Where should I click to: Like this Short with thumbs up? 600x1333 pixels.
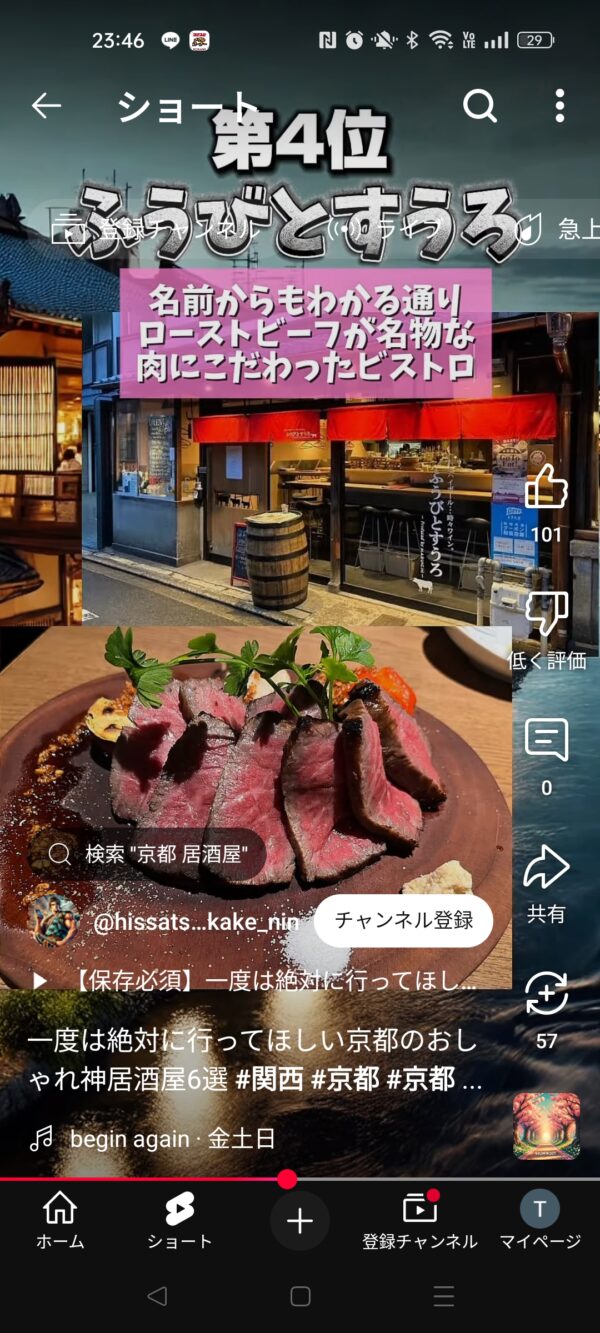[546, 488]
